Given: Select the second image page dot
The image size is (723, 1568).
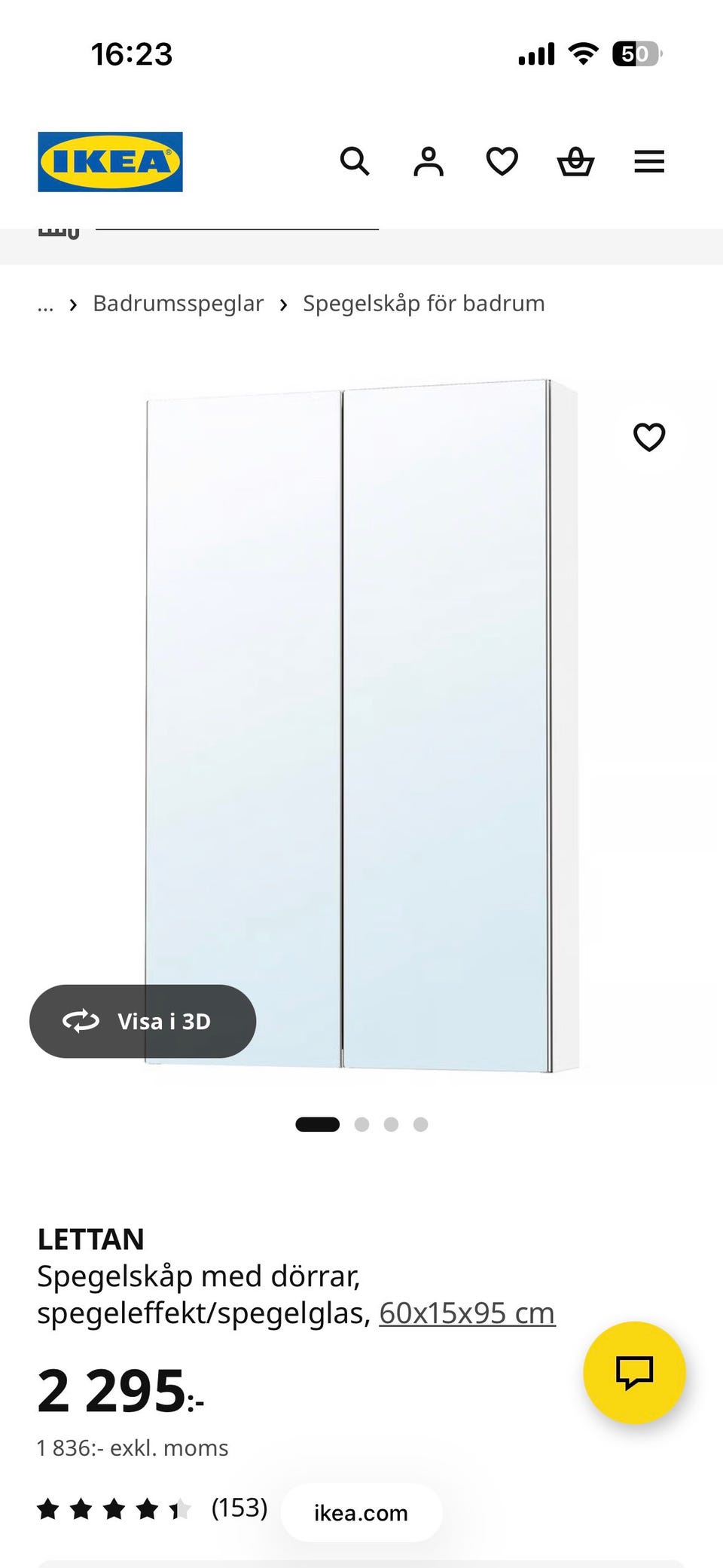Looking at the screenshot, I should [x=361, y=1124].
